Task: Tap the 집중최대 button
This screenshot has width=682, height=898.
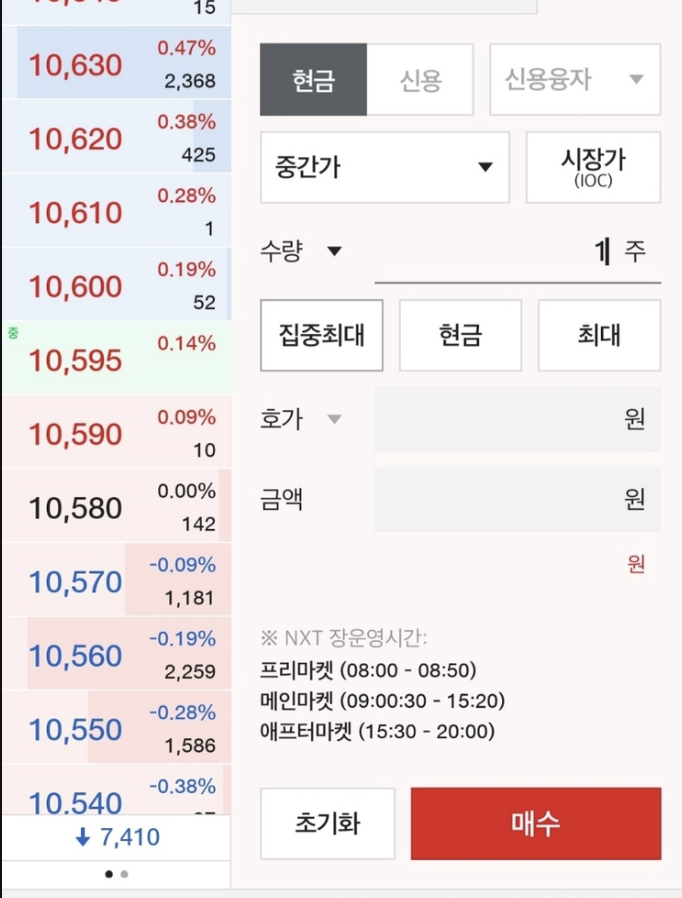Action: [321, 335]
